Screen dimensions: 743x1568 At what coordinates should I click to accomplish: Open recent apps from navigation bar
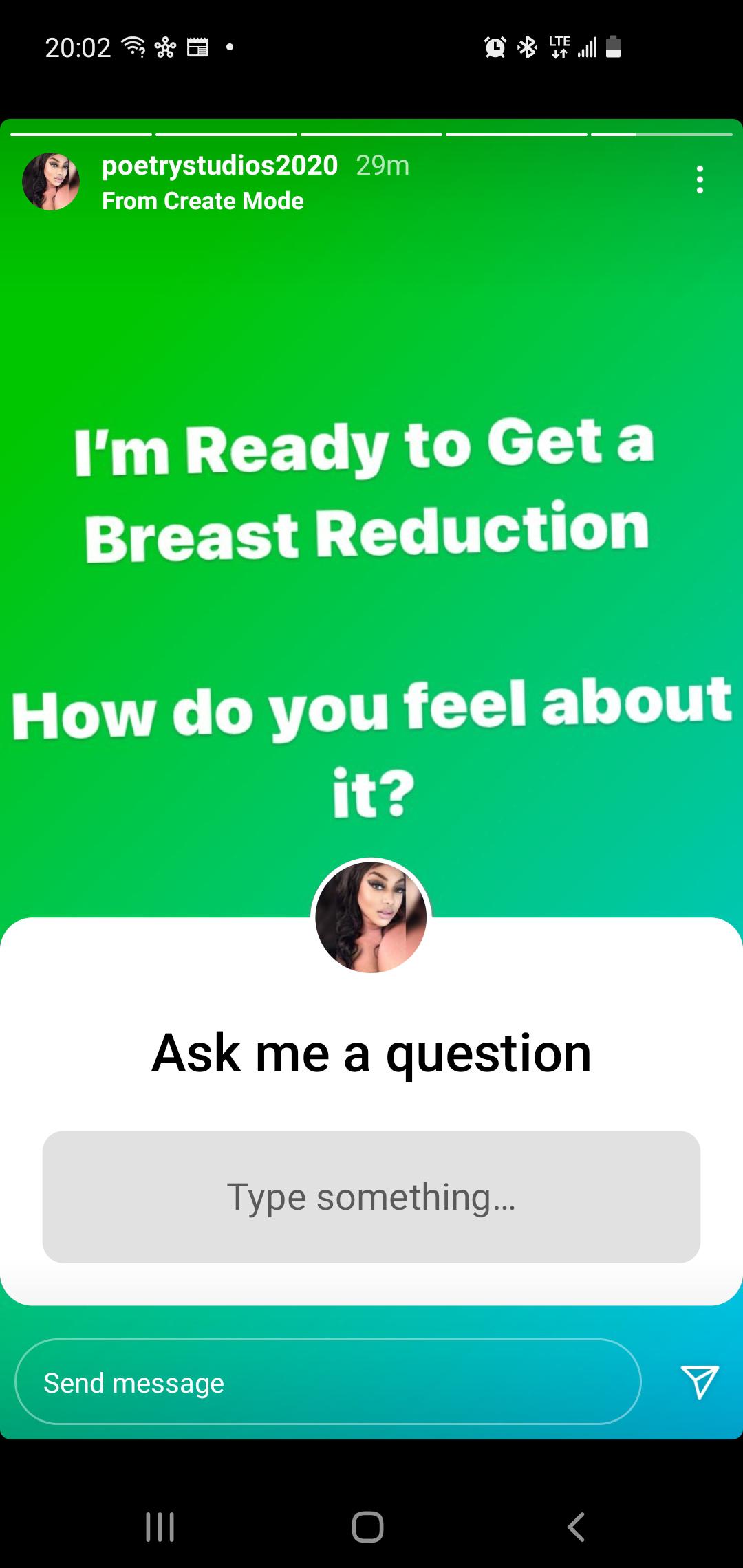pyautogui.click(x=160, y=1527)
